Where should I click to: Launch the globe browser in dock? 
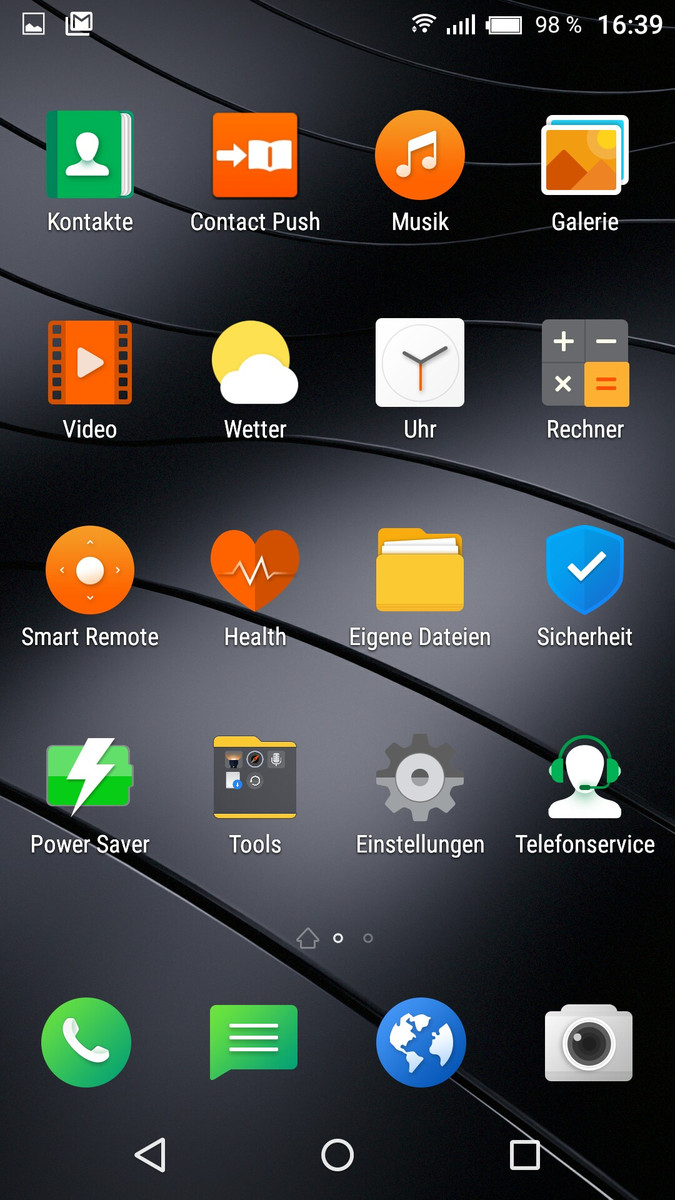421,1042
